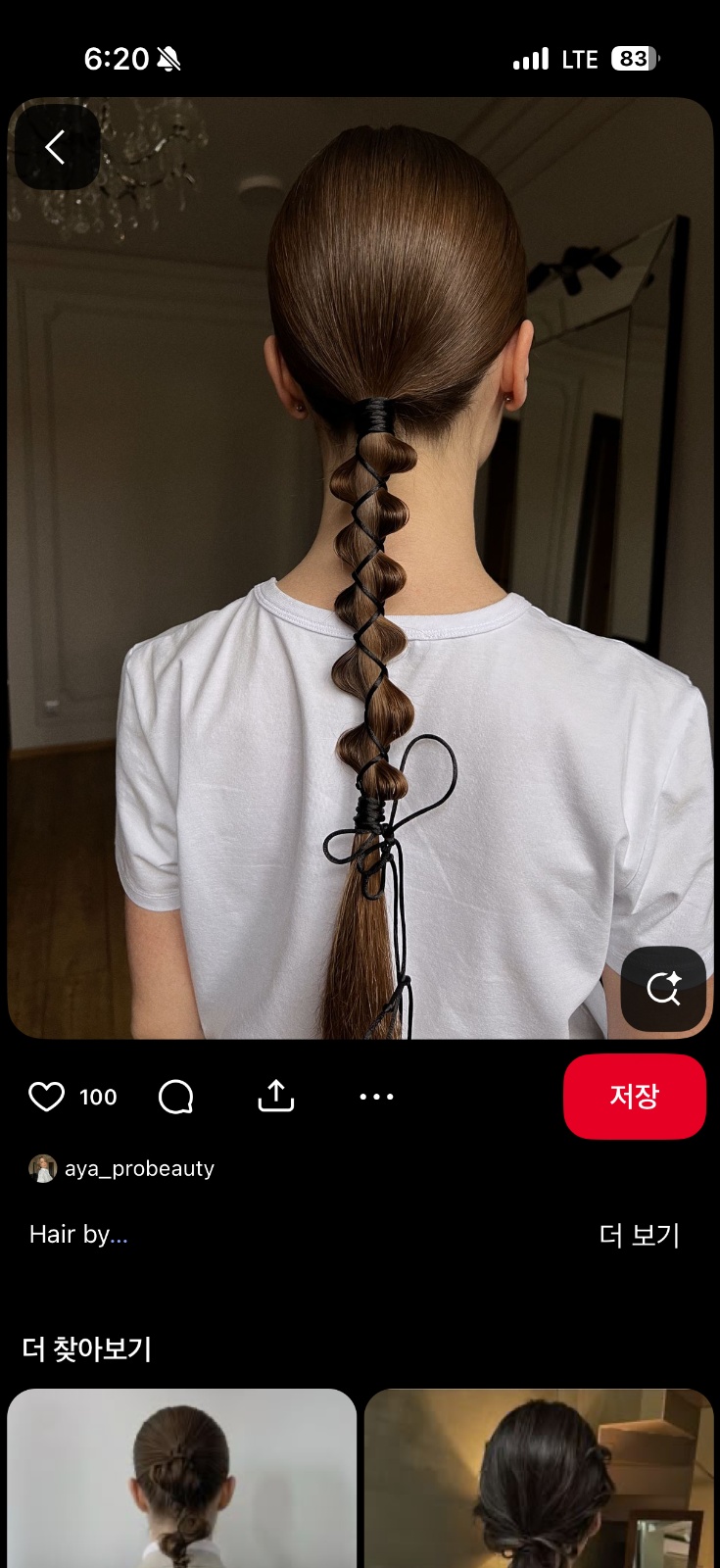Open aya_probeauty's profile from the username link
The width and height of the screenshot is (720, 1568).
coord(140,1168)
